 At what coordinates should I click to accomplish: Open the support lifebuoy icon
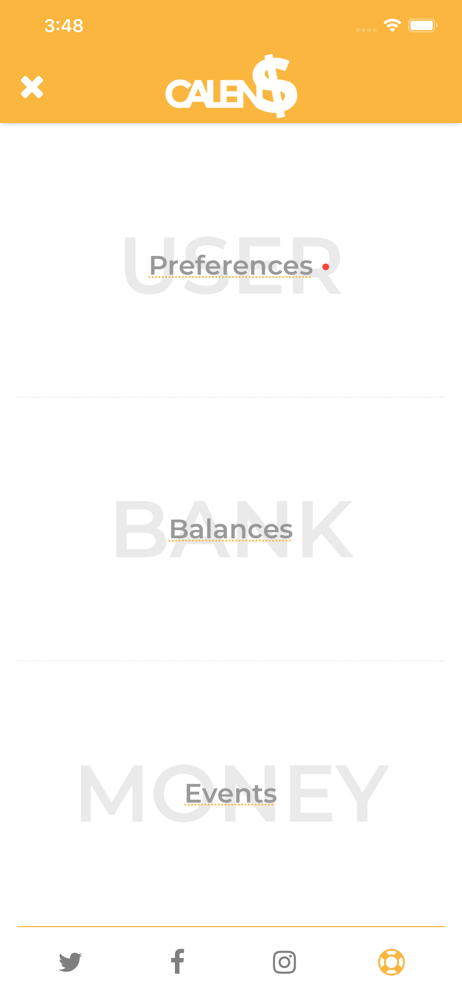(x=391, y=962)
